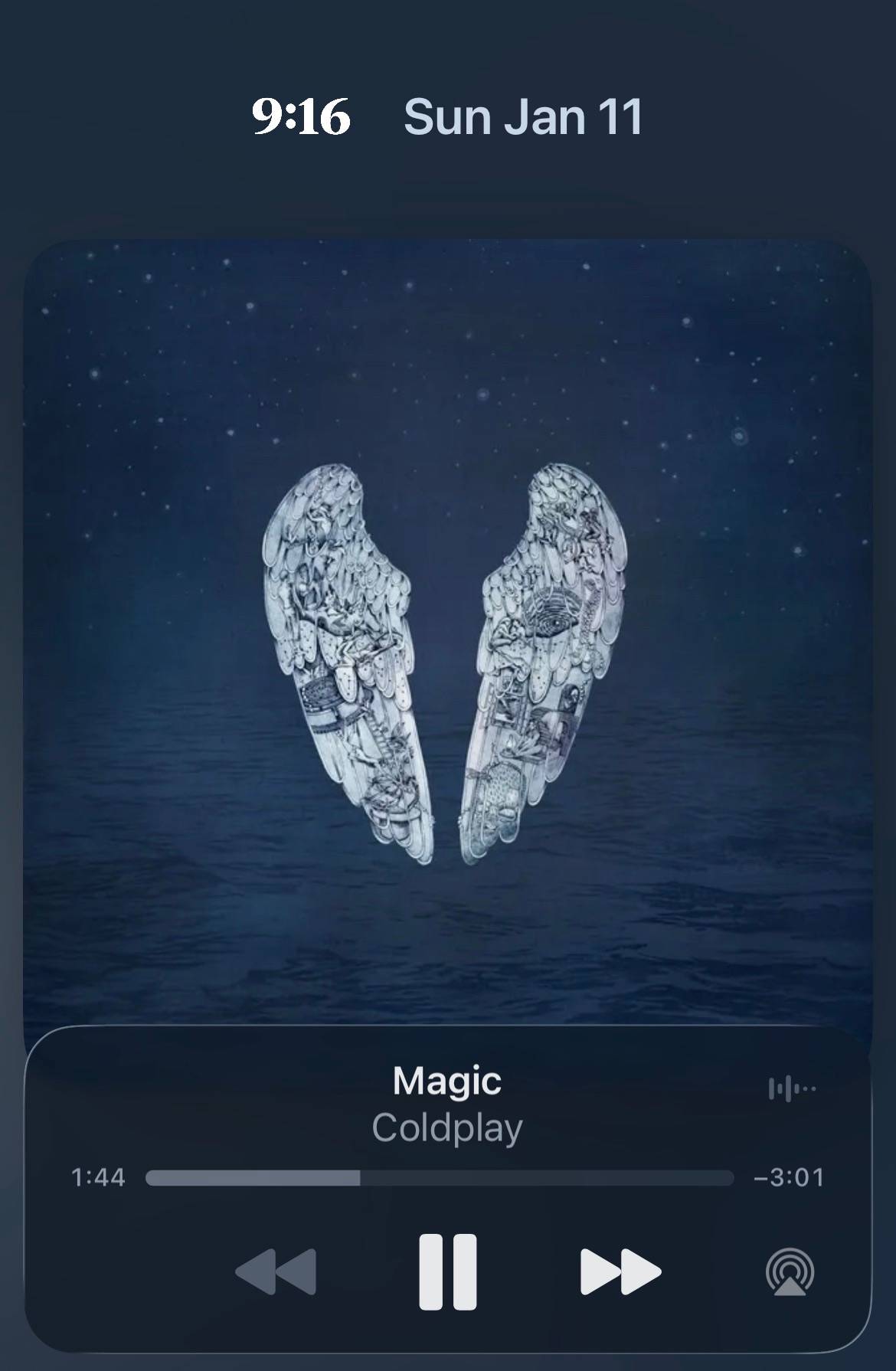Tap the playback progress bar

[x=440, y=1178]
